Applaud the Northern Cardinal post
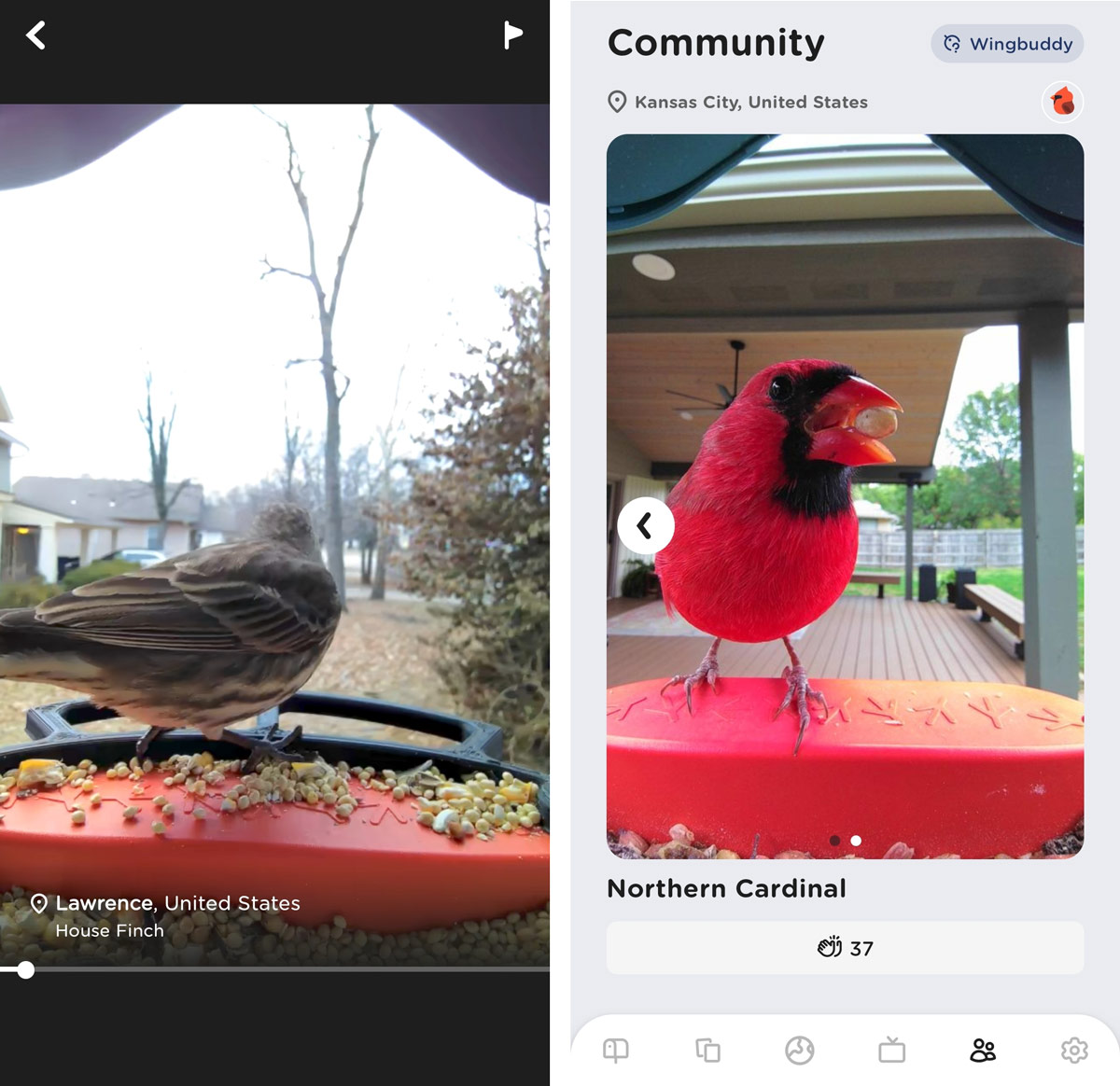 pos(845,948)
